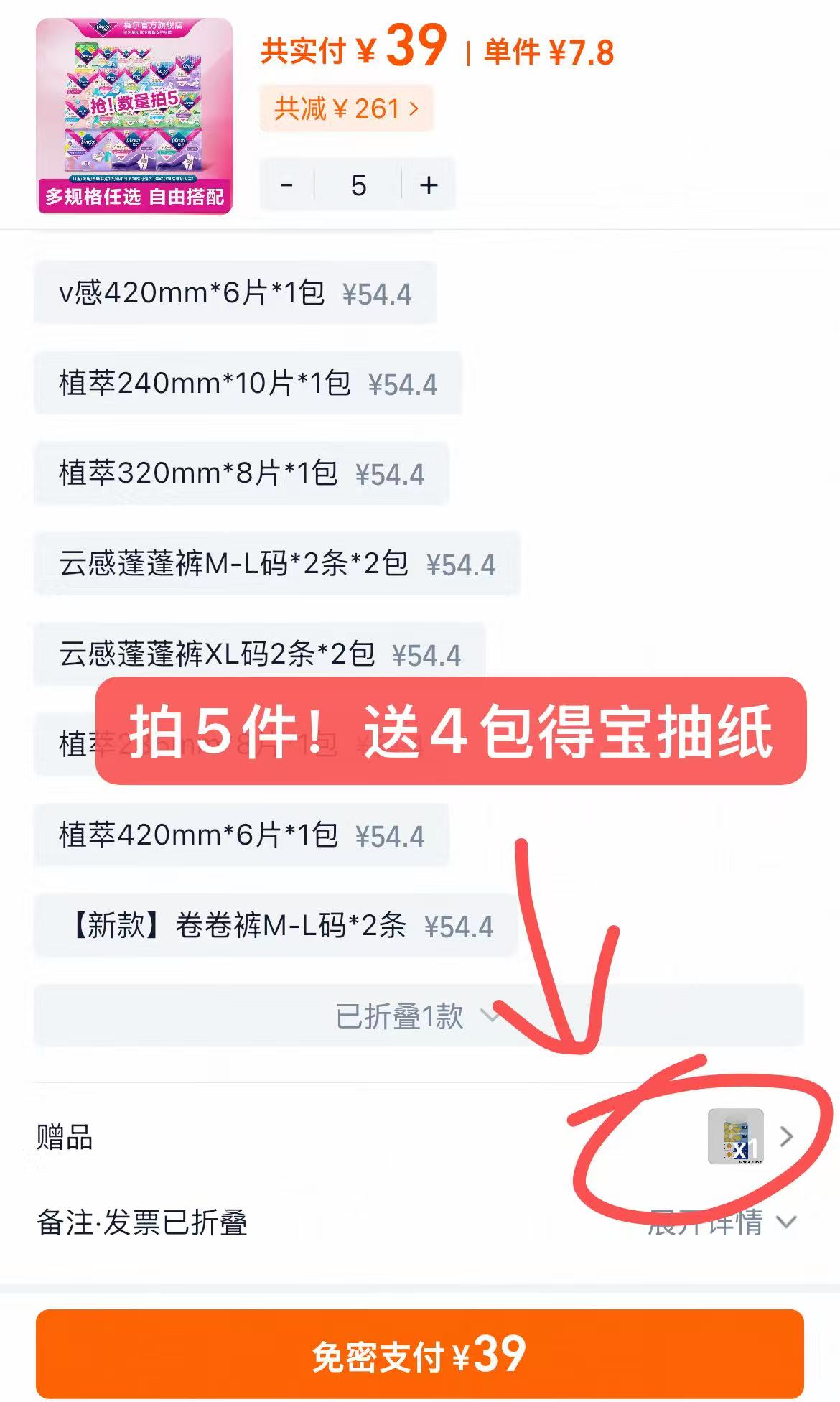Select v感420mm*6片*1包 option
840x1402 pixels.
click(x=235, y=293)
